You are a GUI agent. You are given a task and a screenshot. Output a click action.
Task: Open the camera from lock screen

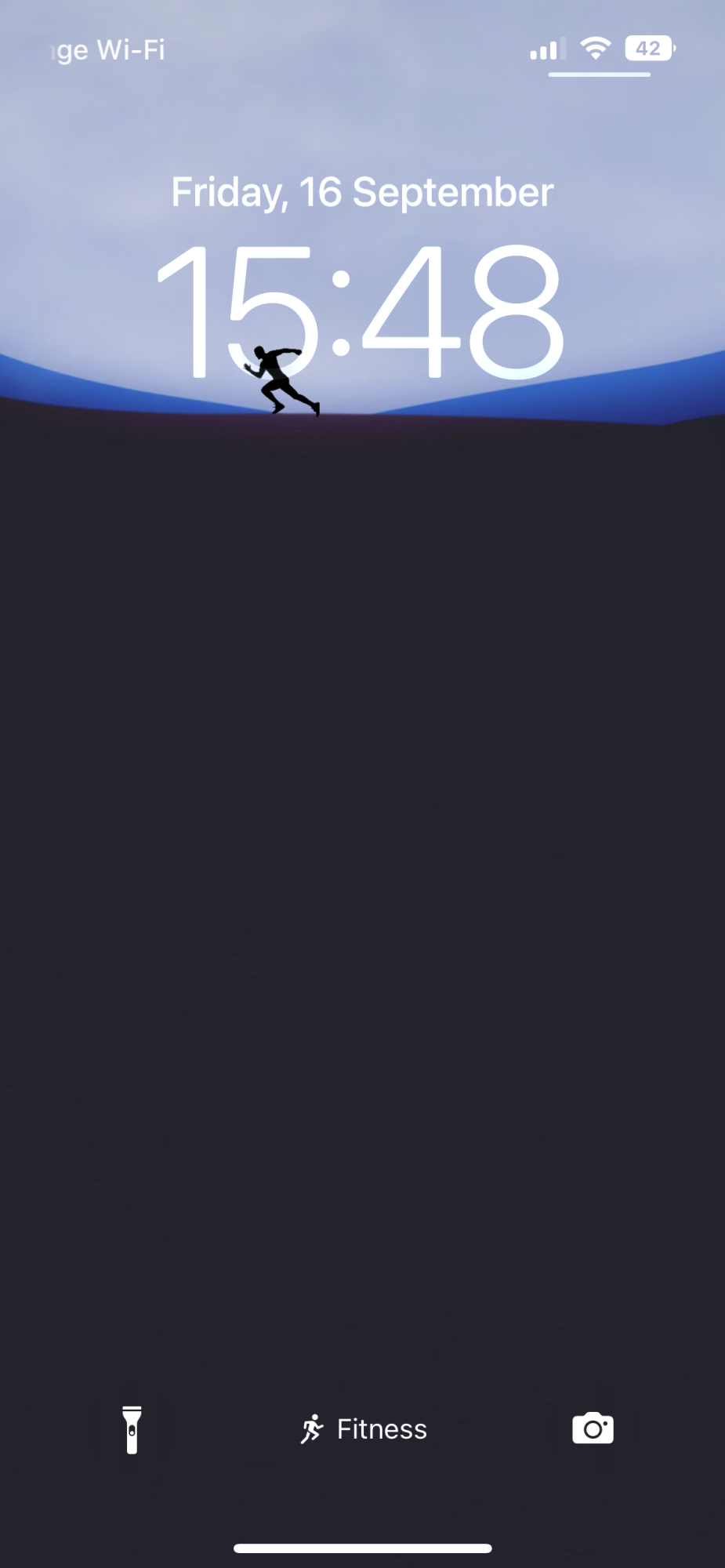(593, 1428)
